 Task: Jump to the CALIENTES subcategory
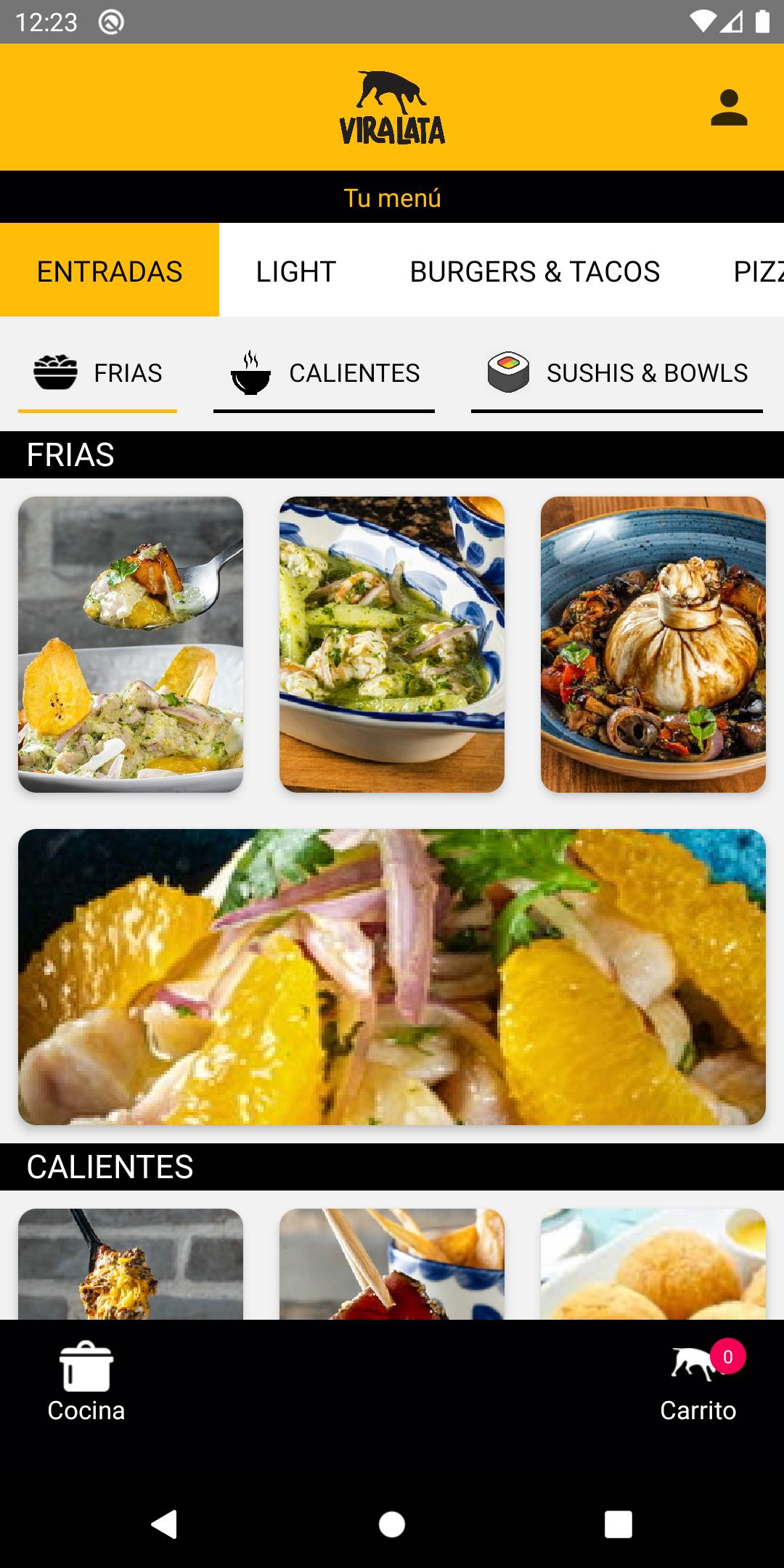tap(324, 373)
